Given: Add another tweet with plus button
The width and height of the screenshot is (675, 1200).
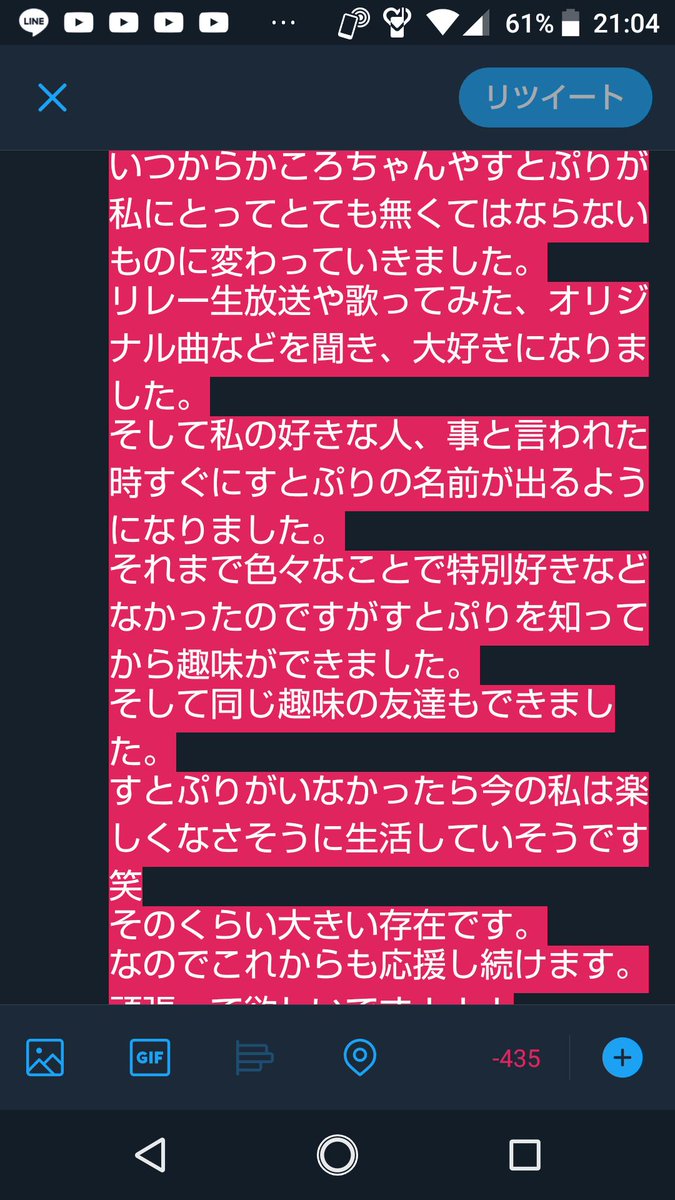Looking at the screenshot, I should tap(622, 1057).
